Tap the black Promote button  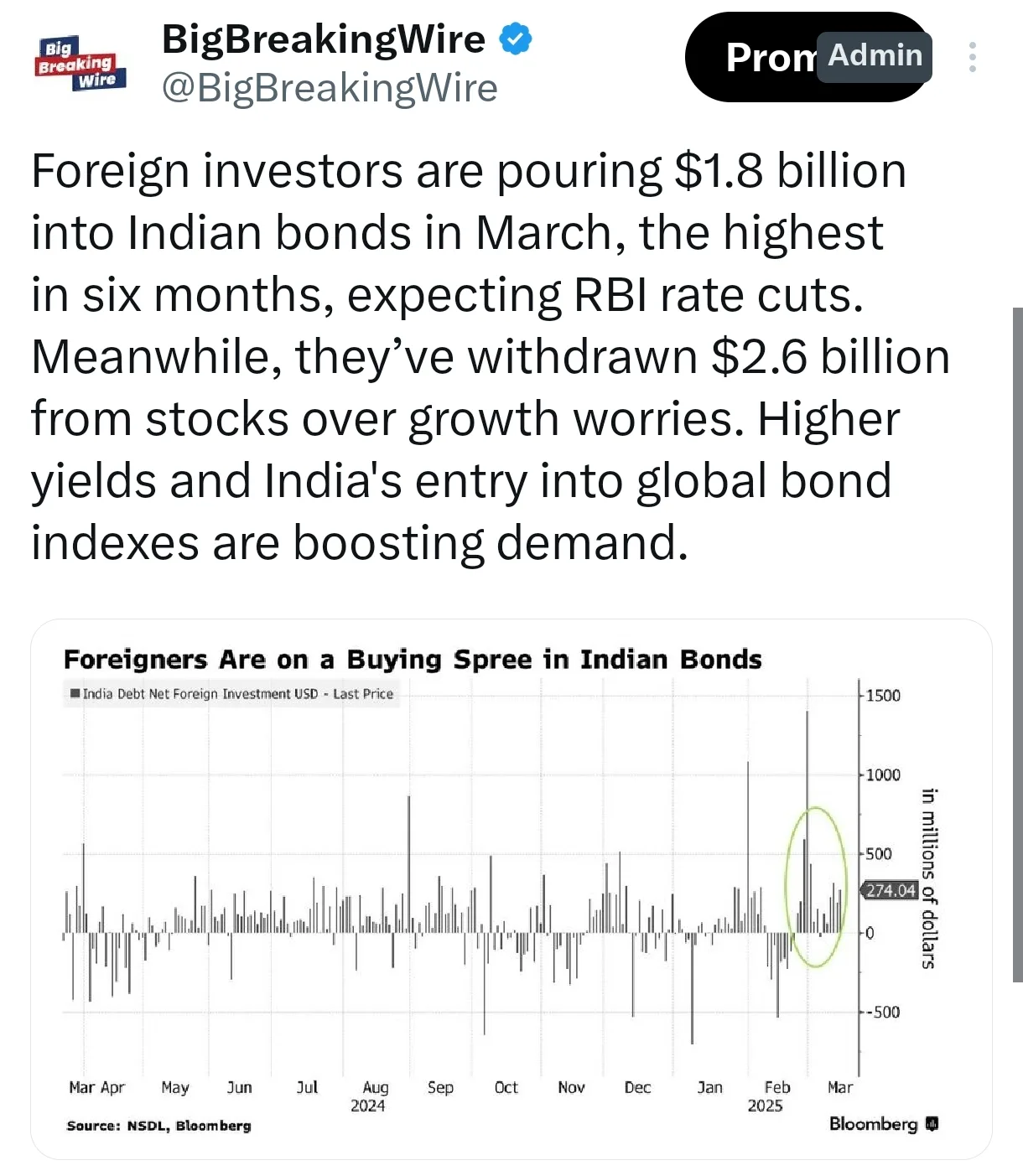click(755, 57)
